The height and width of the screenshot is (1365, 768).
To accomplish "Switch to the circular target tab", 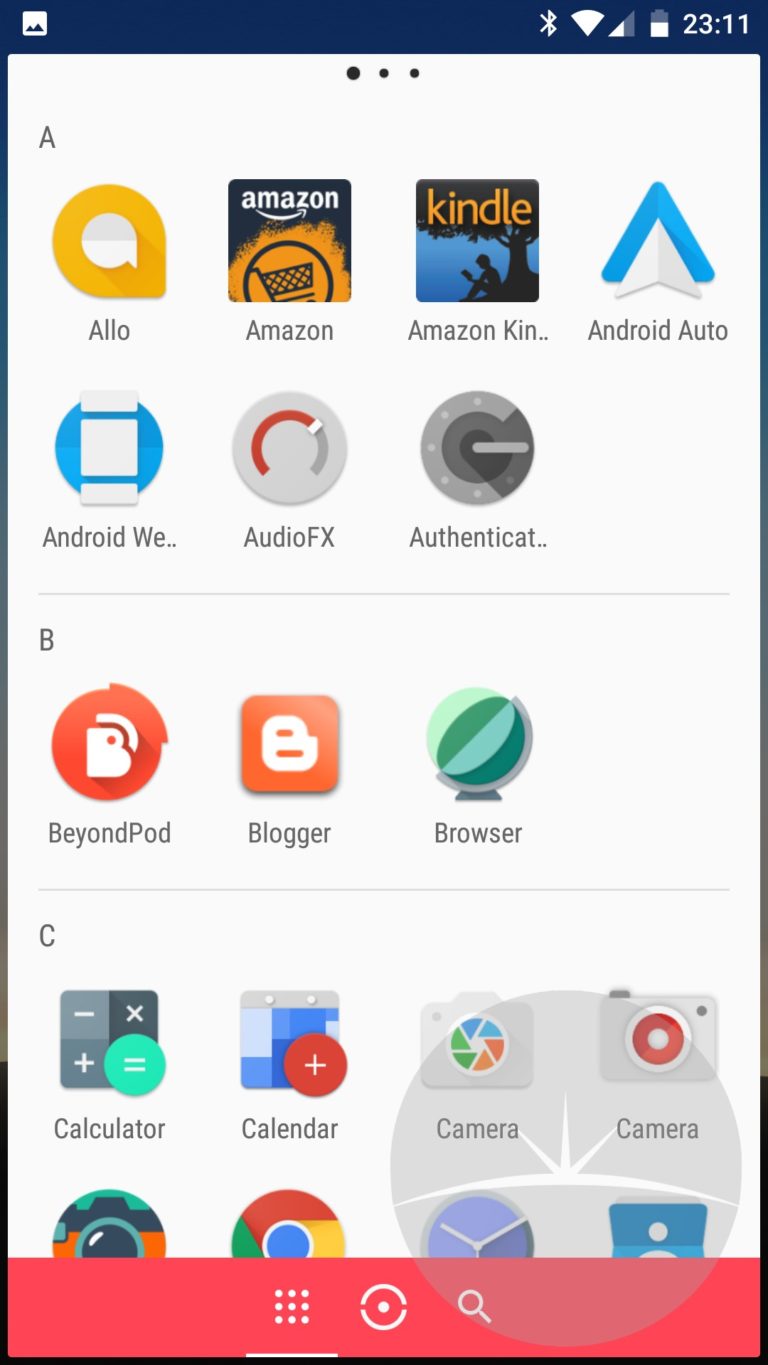I will [384, 1307].
